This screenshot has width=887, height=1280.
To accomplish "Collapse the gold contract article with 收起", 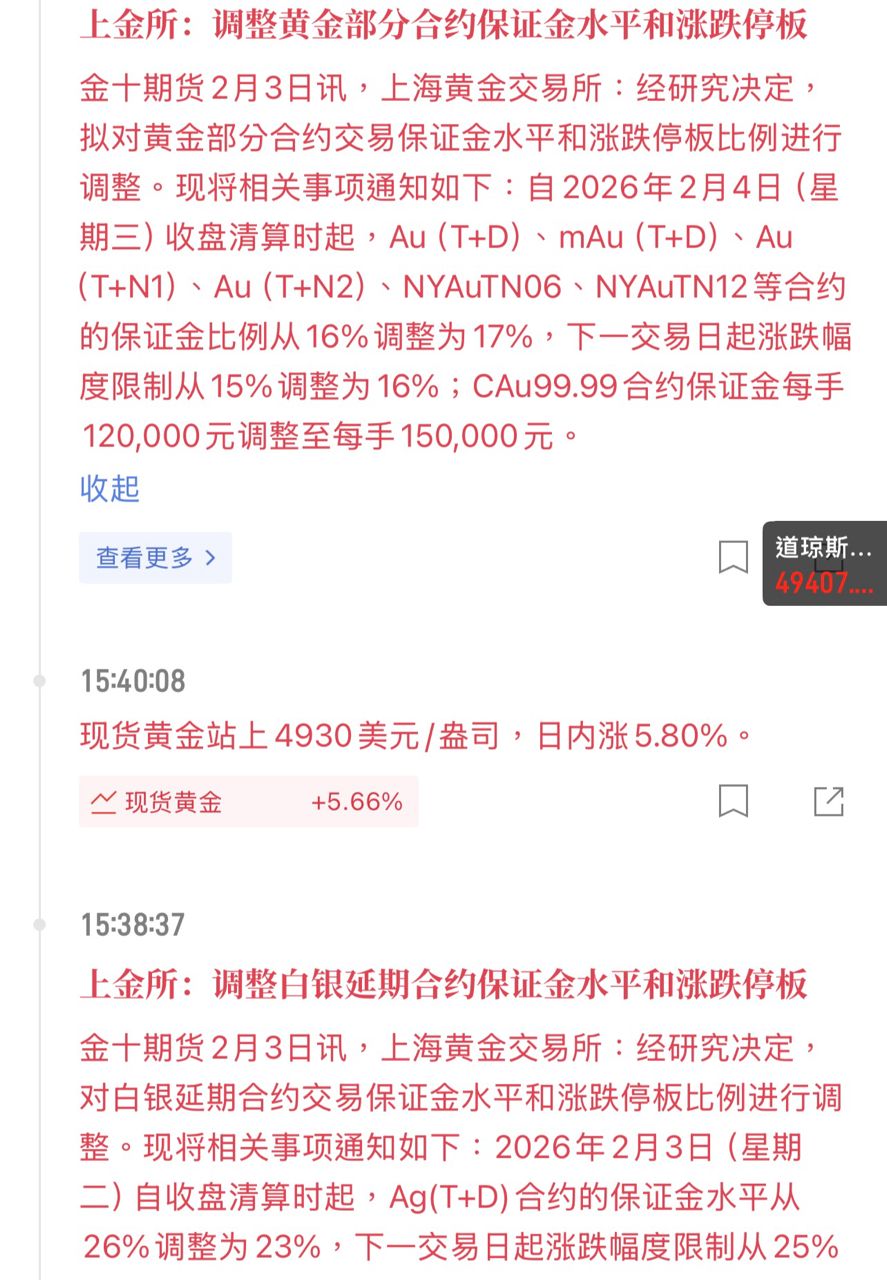I will coord(110,489).
